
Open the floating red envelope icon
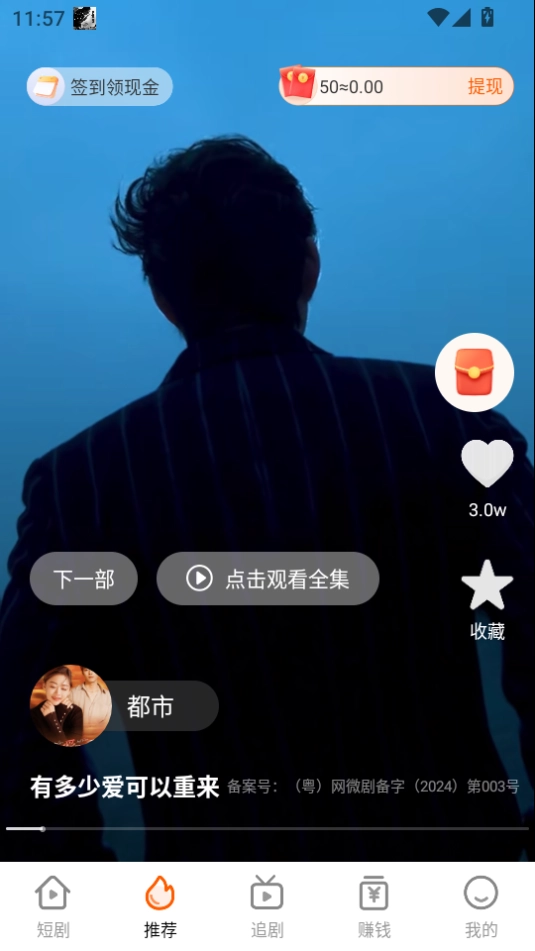(474, 372)
